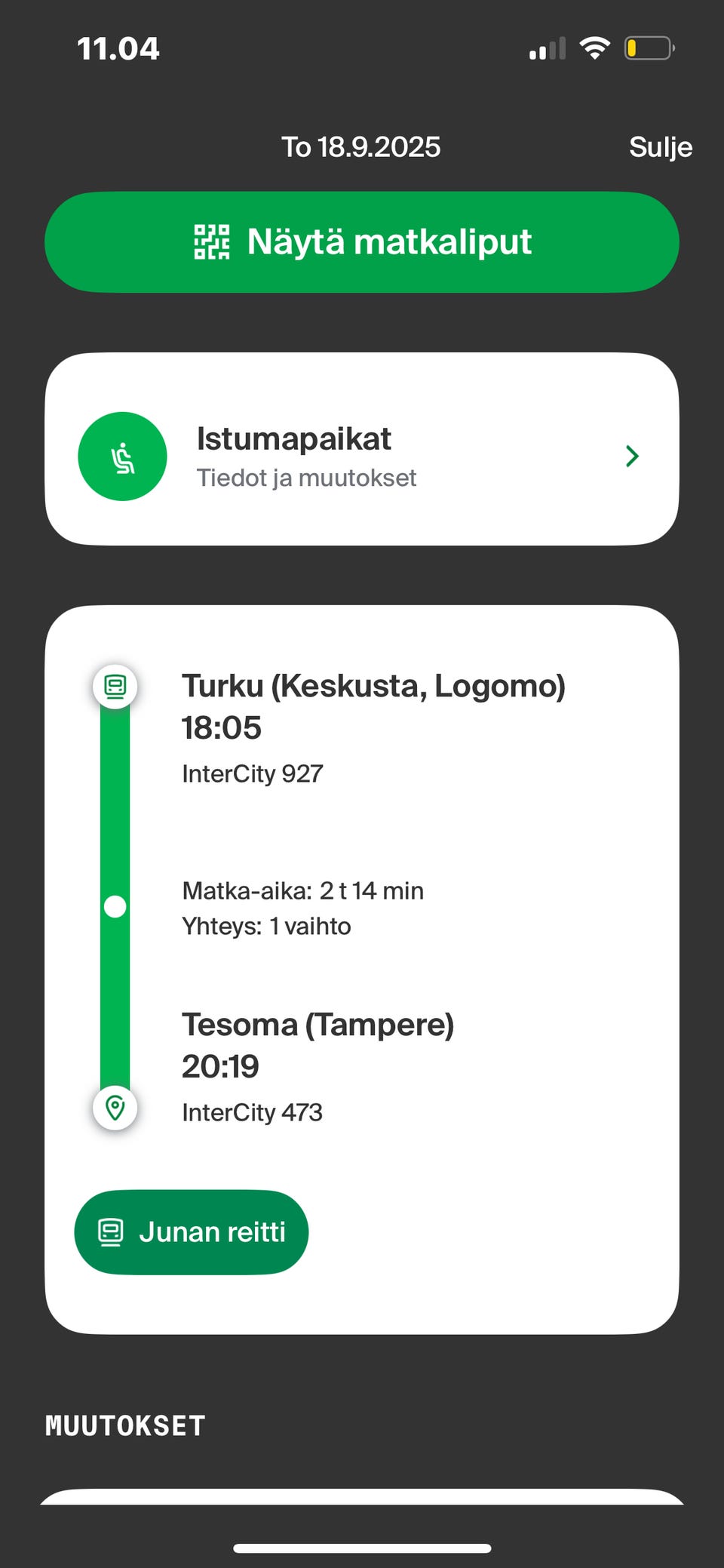724x1568 pixels.
Task: Select the seat icon in the Istumapaikat card
Action: 121,456
